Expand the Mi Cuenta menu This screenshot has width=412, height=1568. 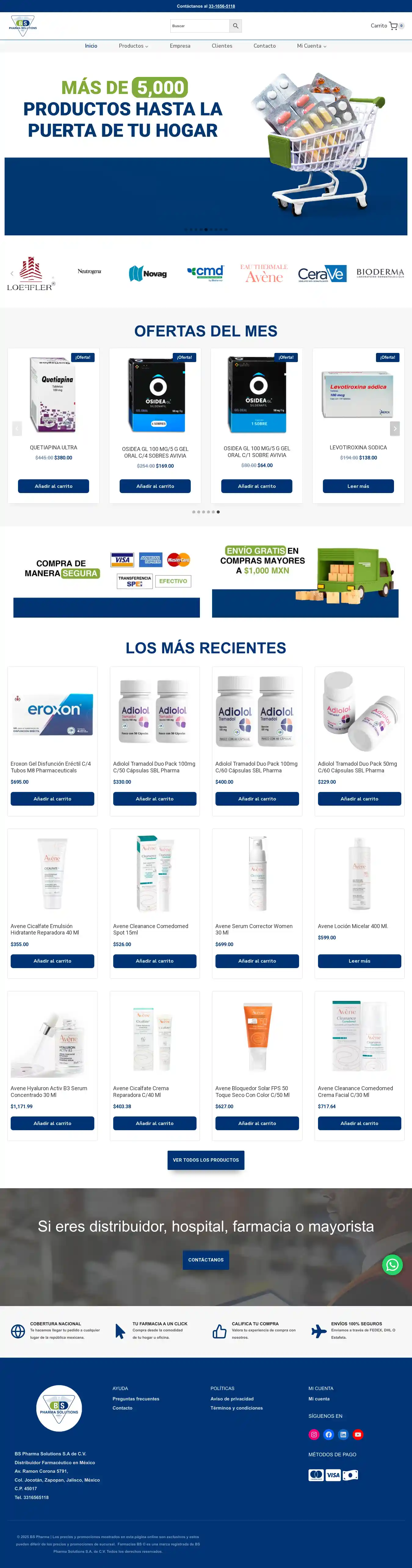[311, 46]
